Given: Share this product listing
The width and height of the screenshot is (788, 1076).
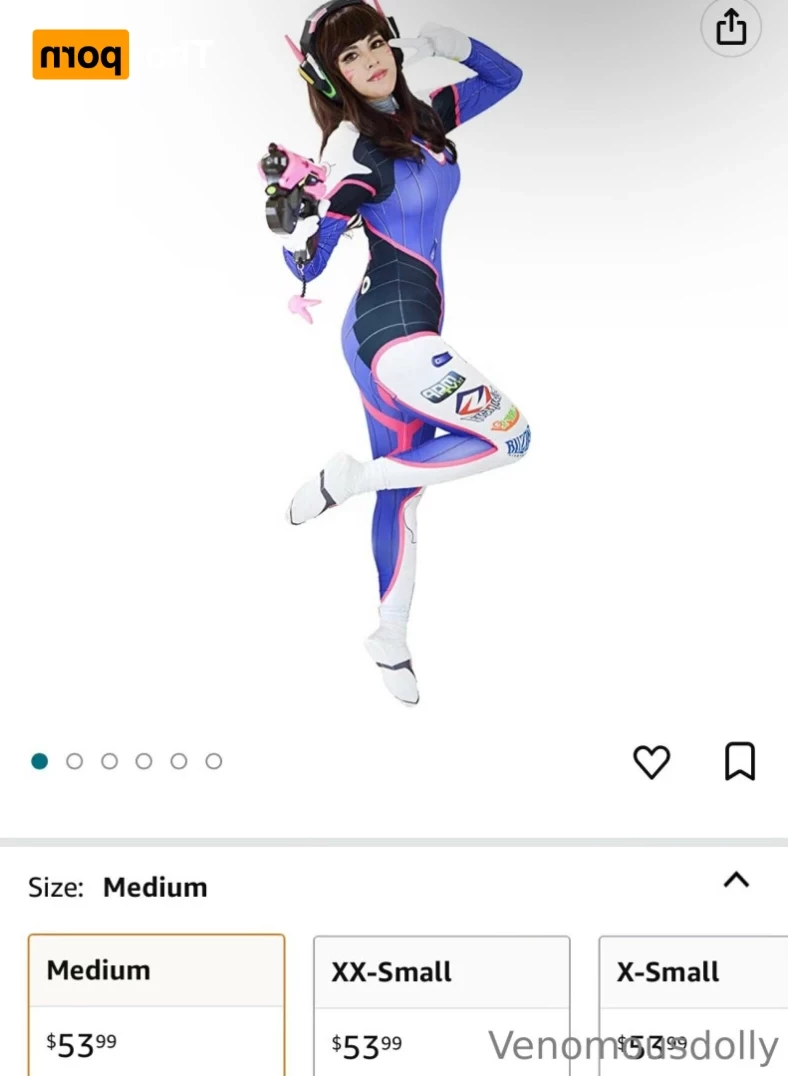Looking at the screenshot, I should click(x=731, y=27).
